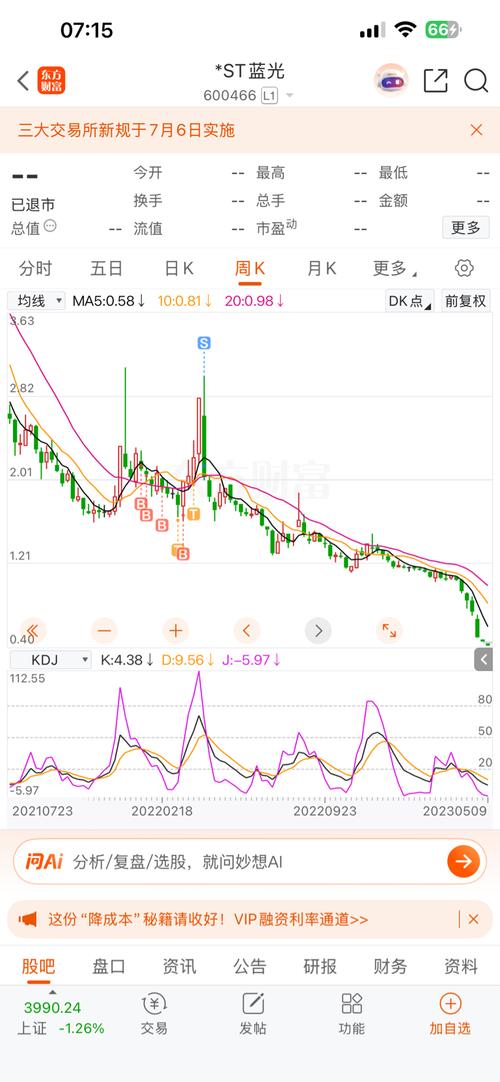
Task: Select the 月K chart tab
Action: (x=321, y=268)
